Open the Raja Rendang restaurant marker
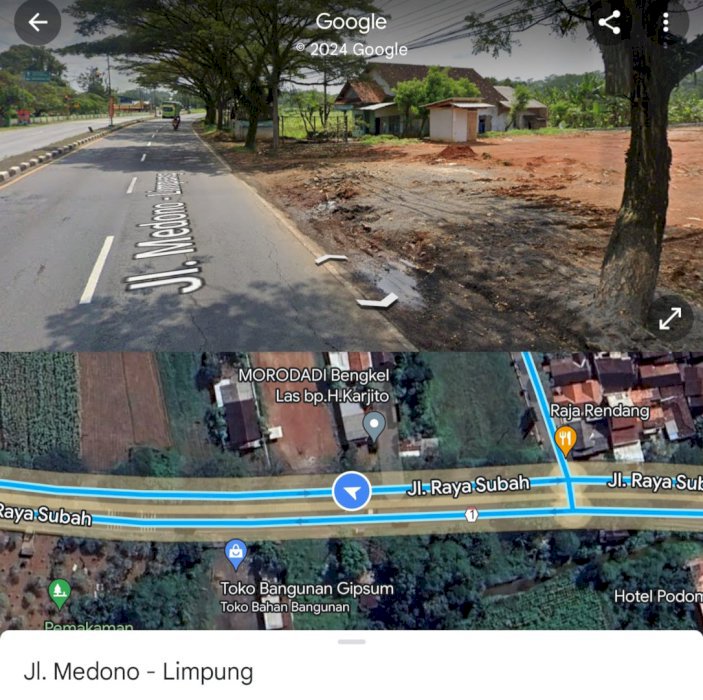Image resolution: width=703 pixels, height=700 pixels. pos(566,437)
